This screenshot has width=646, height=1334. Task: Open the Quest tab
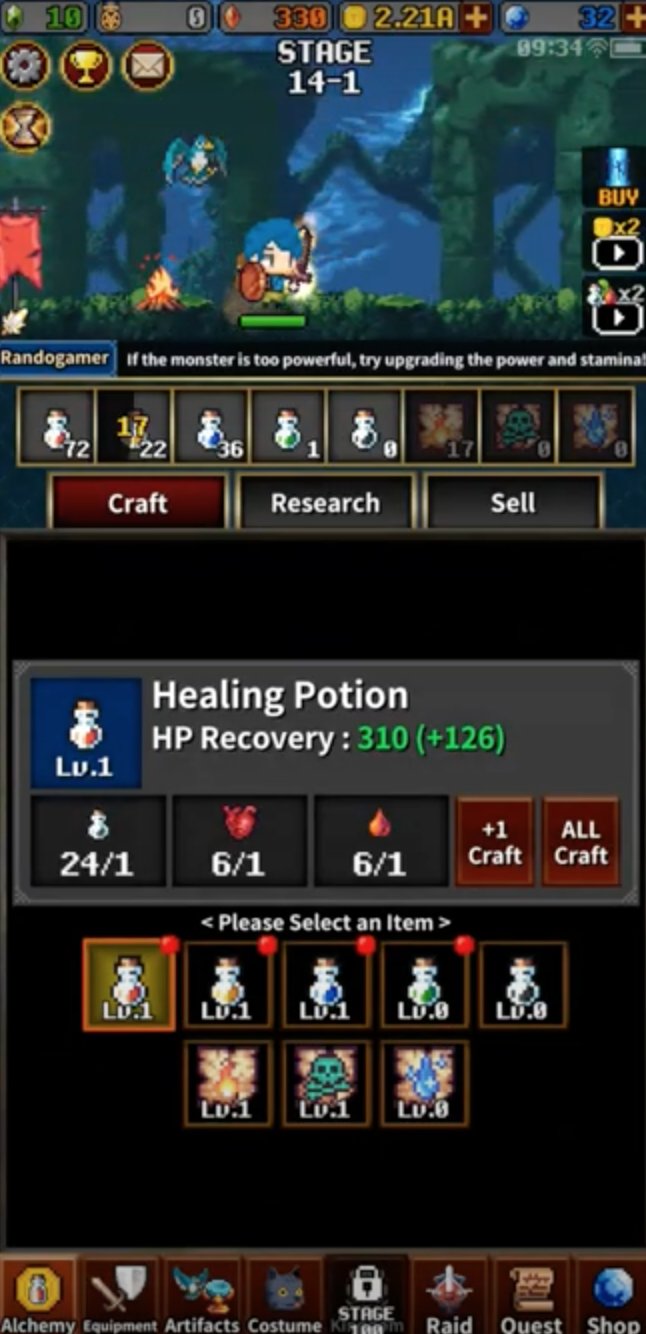[x=531, y=1296]
